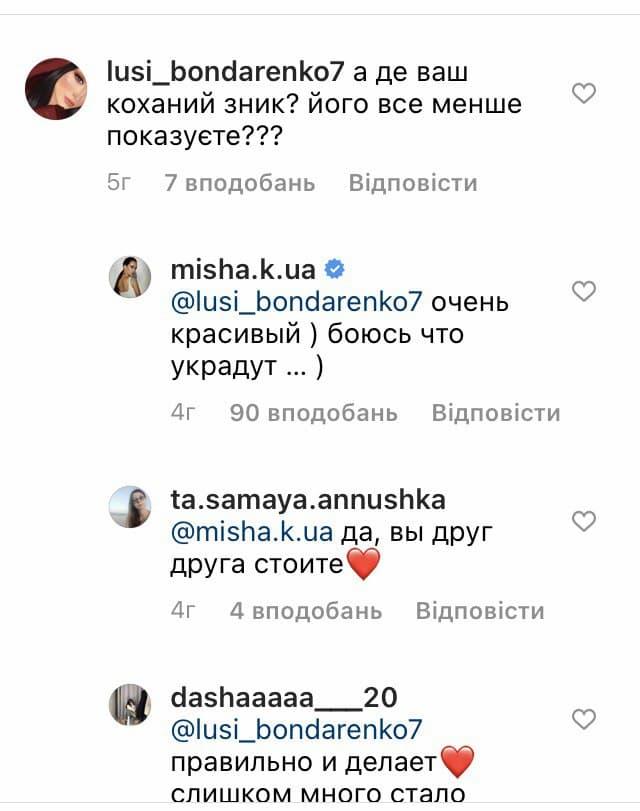Like lusi_bondarenko7's comment
The width and height of the screenshot is (640, 811).
[x=583, y=94]
